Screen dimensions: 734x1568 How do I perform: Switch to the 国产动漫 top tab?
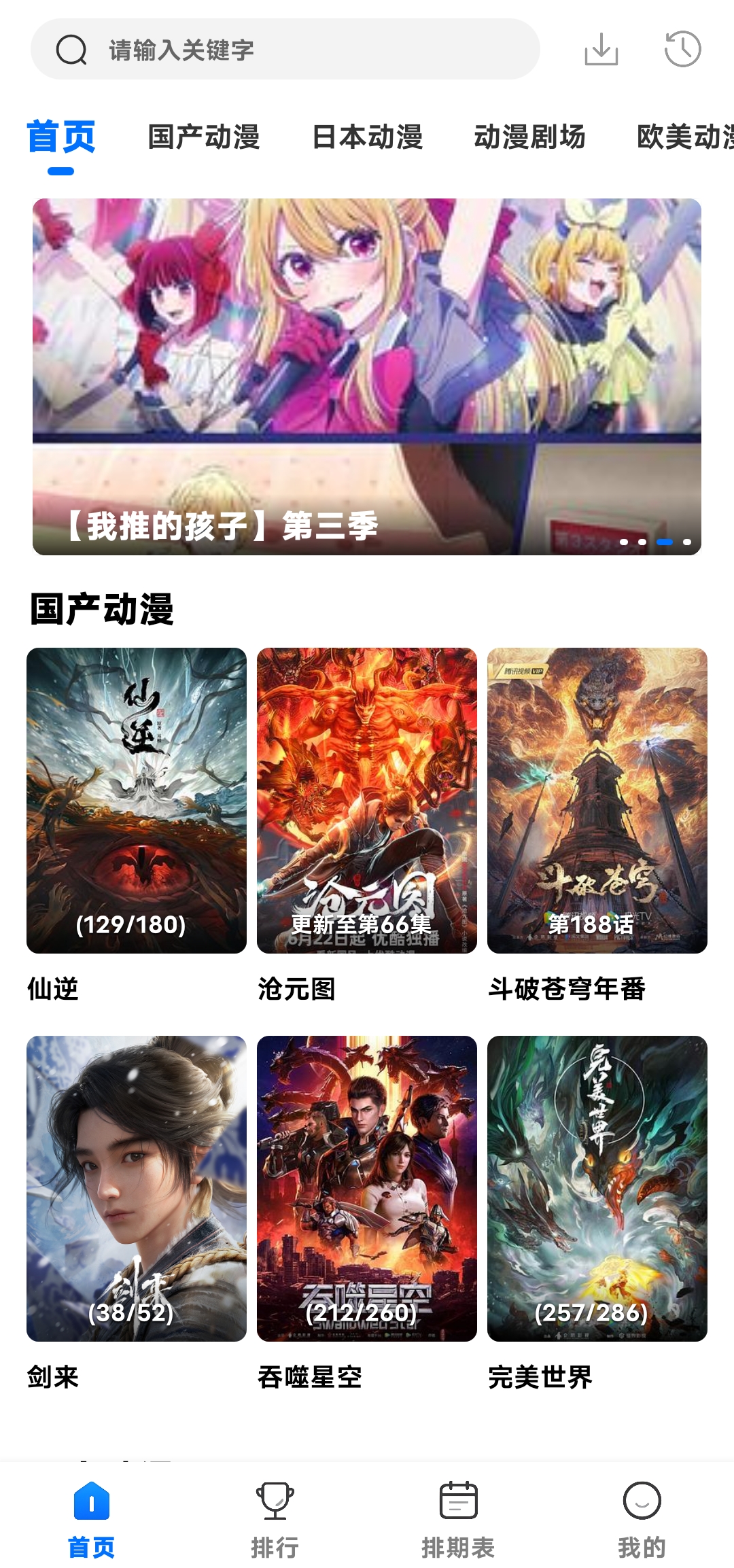[204, 137]
